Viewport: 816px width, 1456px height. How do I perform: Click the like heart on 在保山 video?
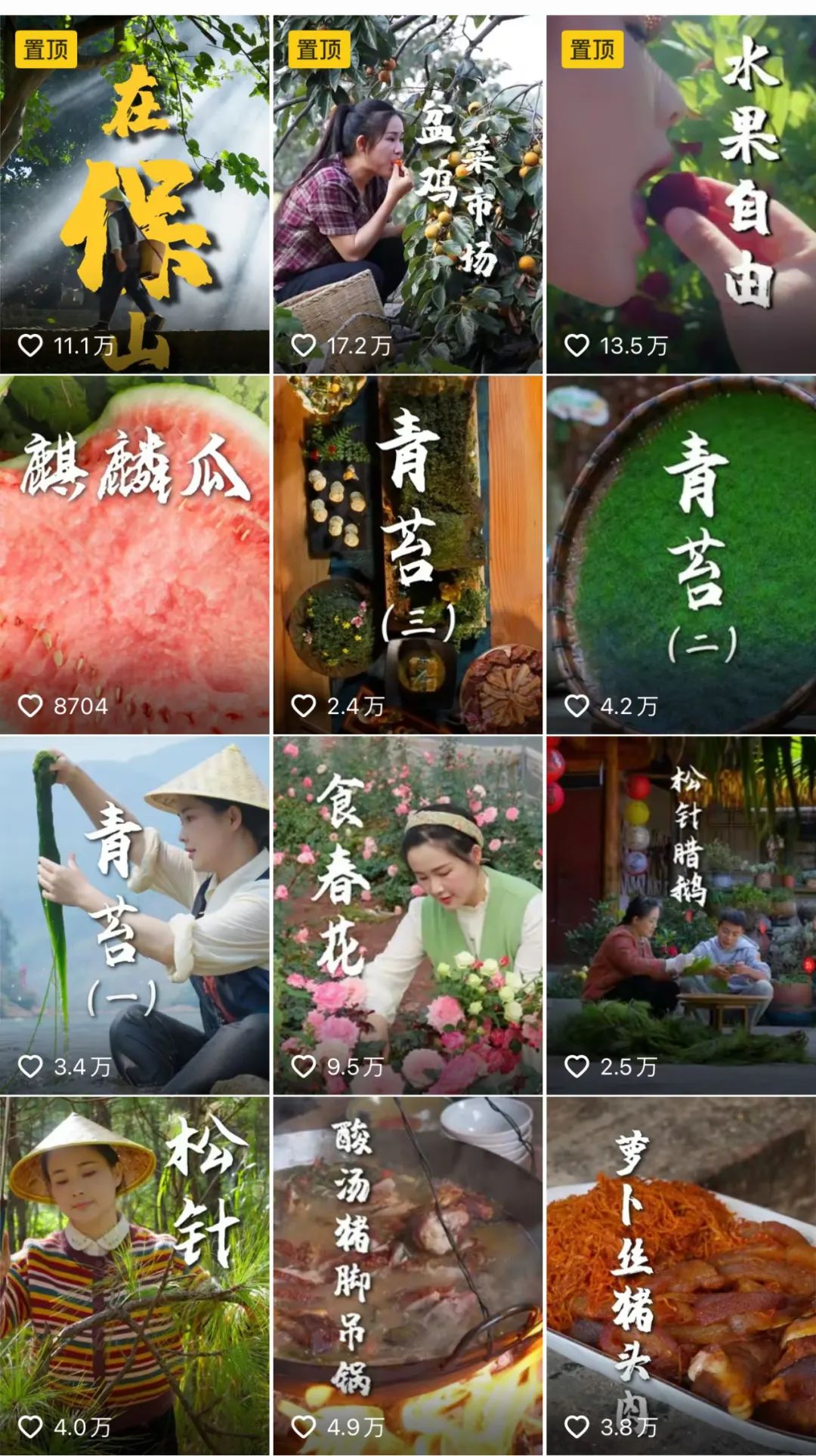point(32,345)
